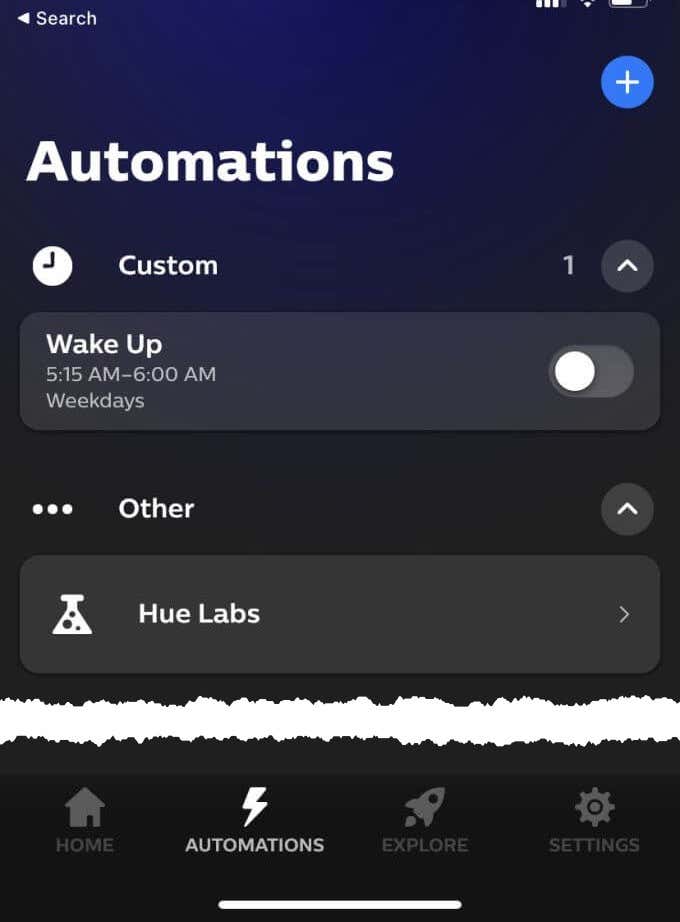Viewport: 680px width, 922px height.
Task: Go to the Explore tab
Action: [425, 821]
